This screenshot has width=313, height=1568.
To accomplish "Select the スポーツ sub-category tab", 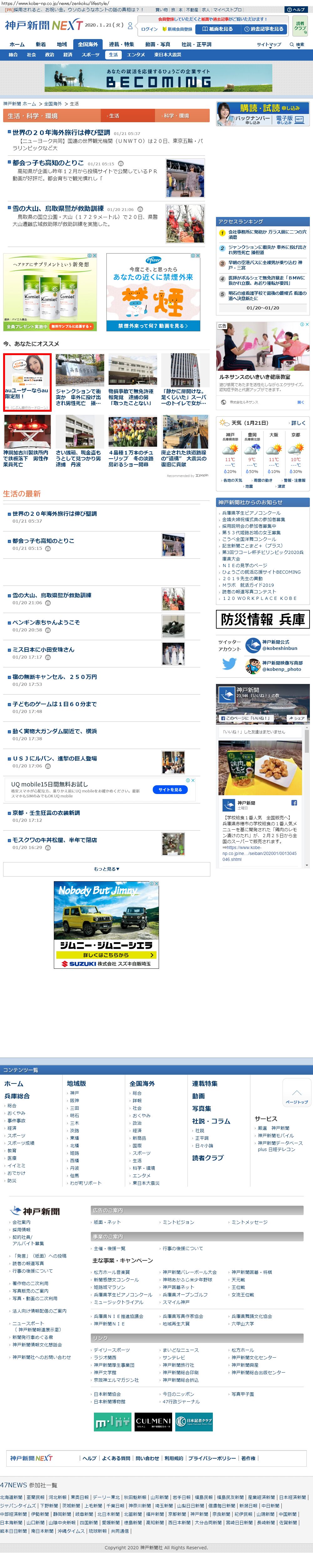I will 90,55.
